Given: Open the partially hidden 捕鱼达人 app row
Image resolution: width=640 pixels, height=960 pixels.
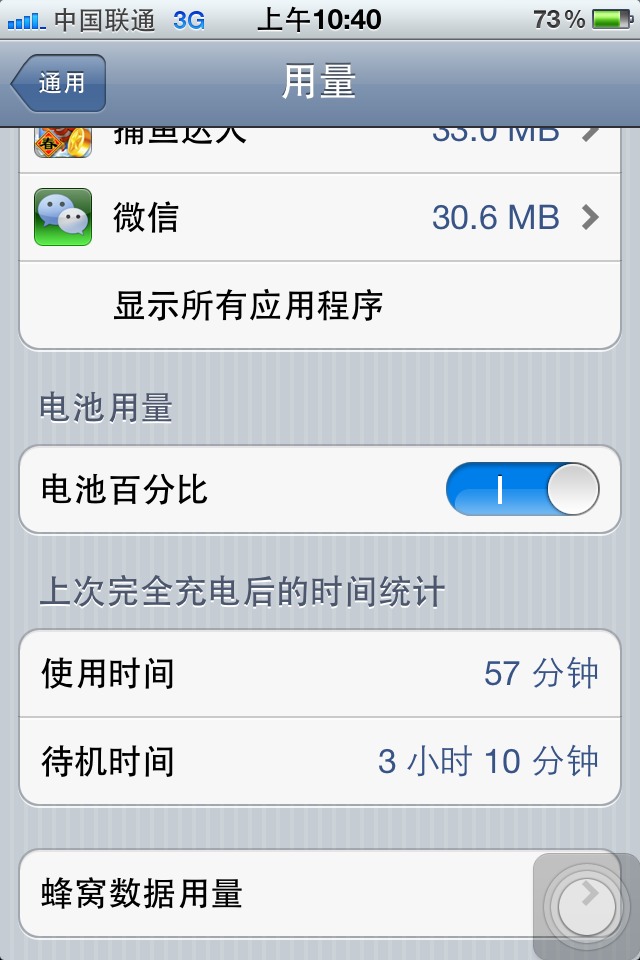Looking at the screenshot, I should (320, 151).
